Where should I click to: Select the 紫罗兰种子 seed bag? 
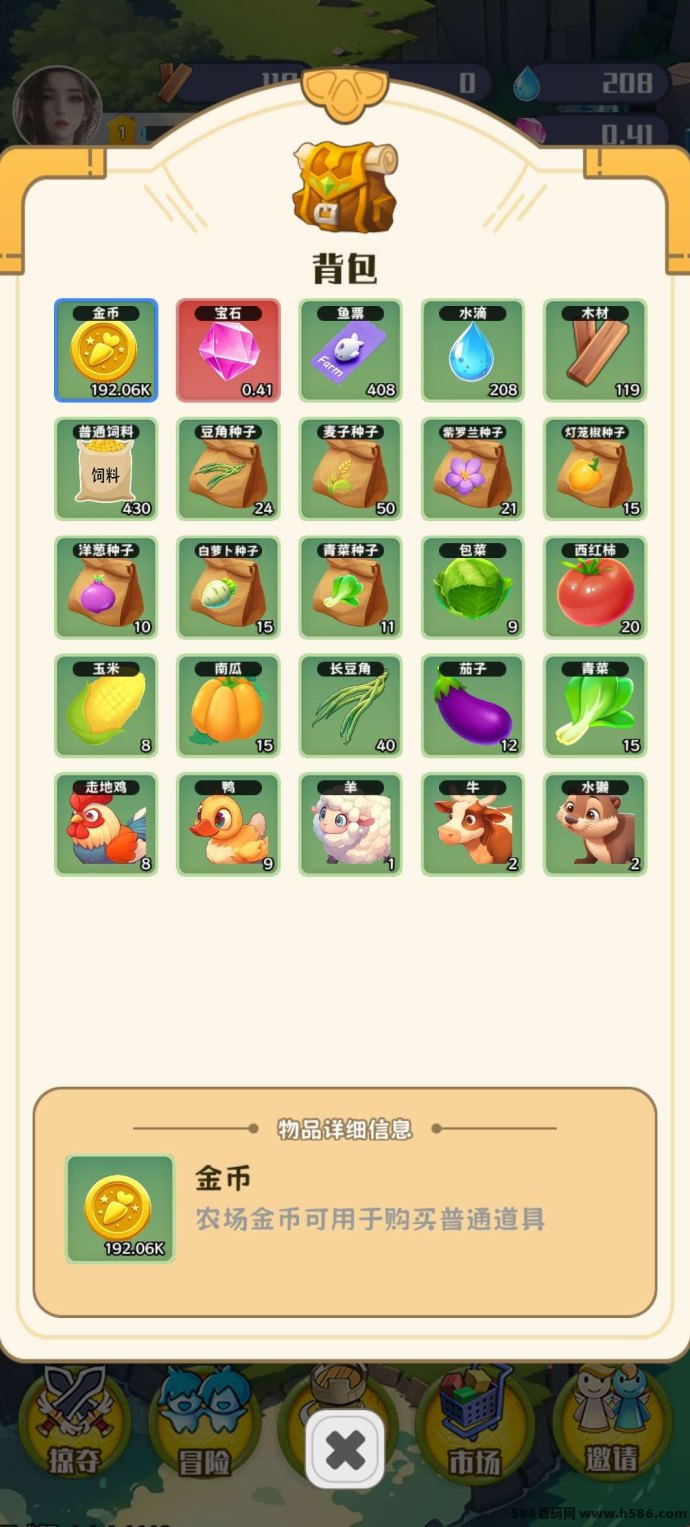coord(472,469)
